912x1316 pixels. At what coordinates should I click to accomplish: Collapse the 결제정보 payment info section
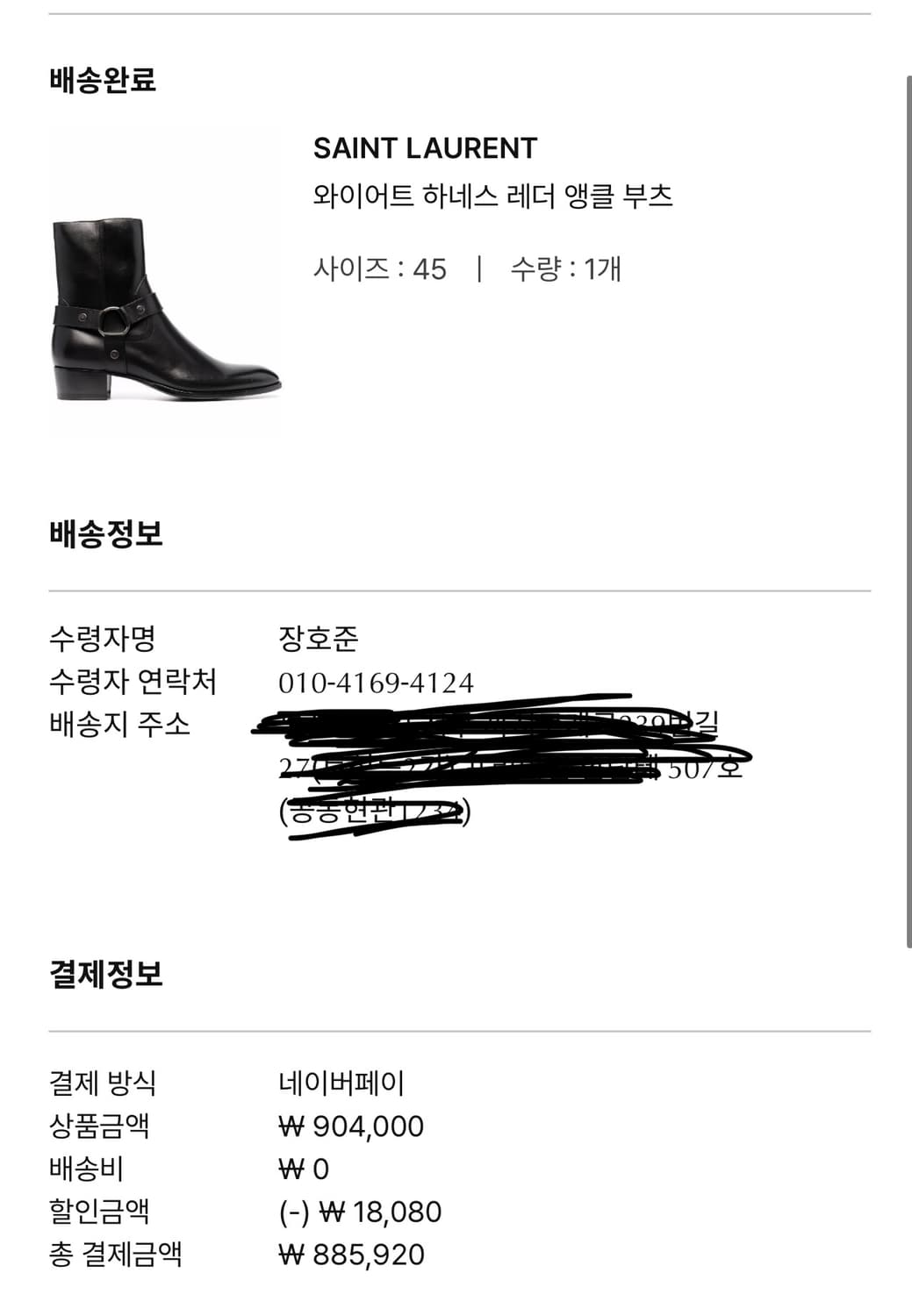[106, 972]
